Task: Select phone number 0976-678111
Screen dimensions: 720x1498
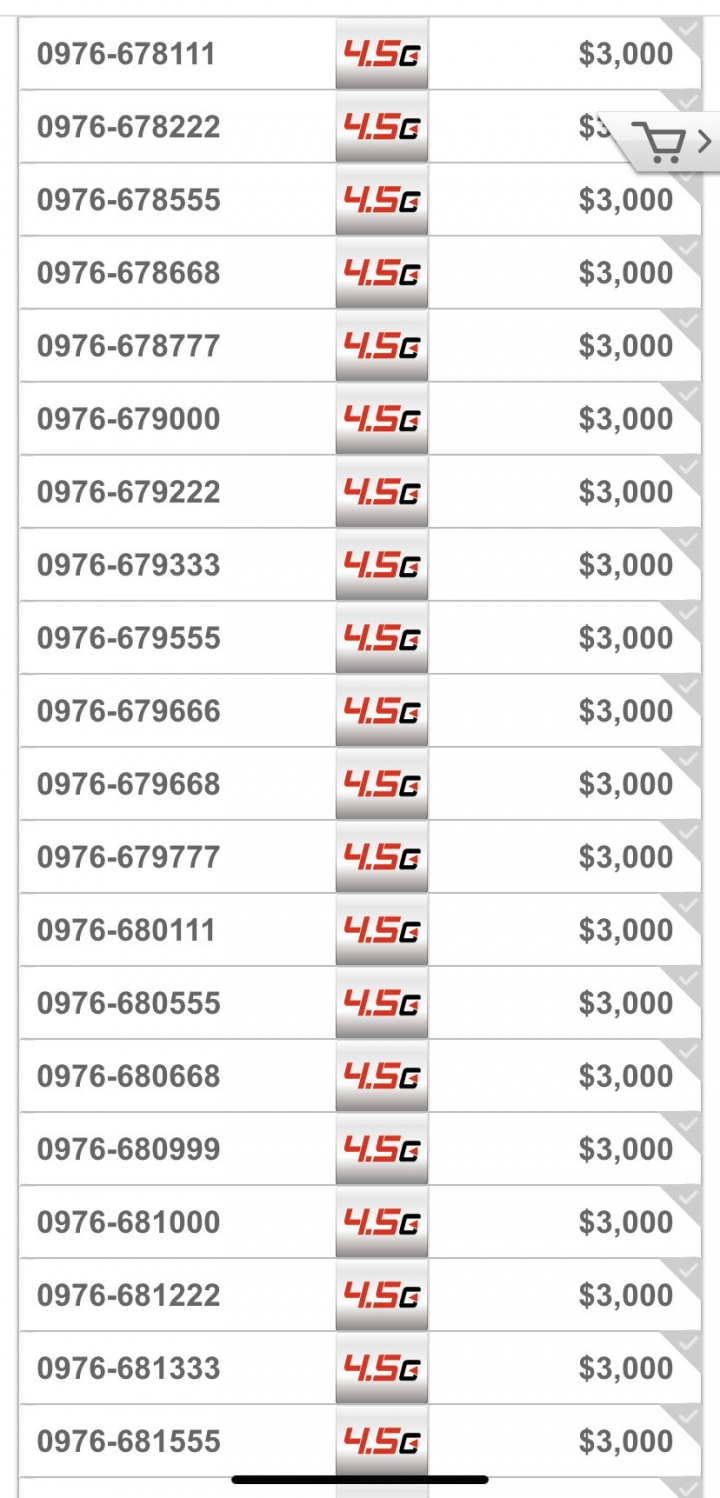Action: (x=360, y=54)
